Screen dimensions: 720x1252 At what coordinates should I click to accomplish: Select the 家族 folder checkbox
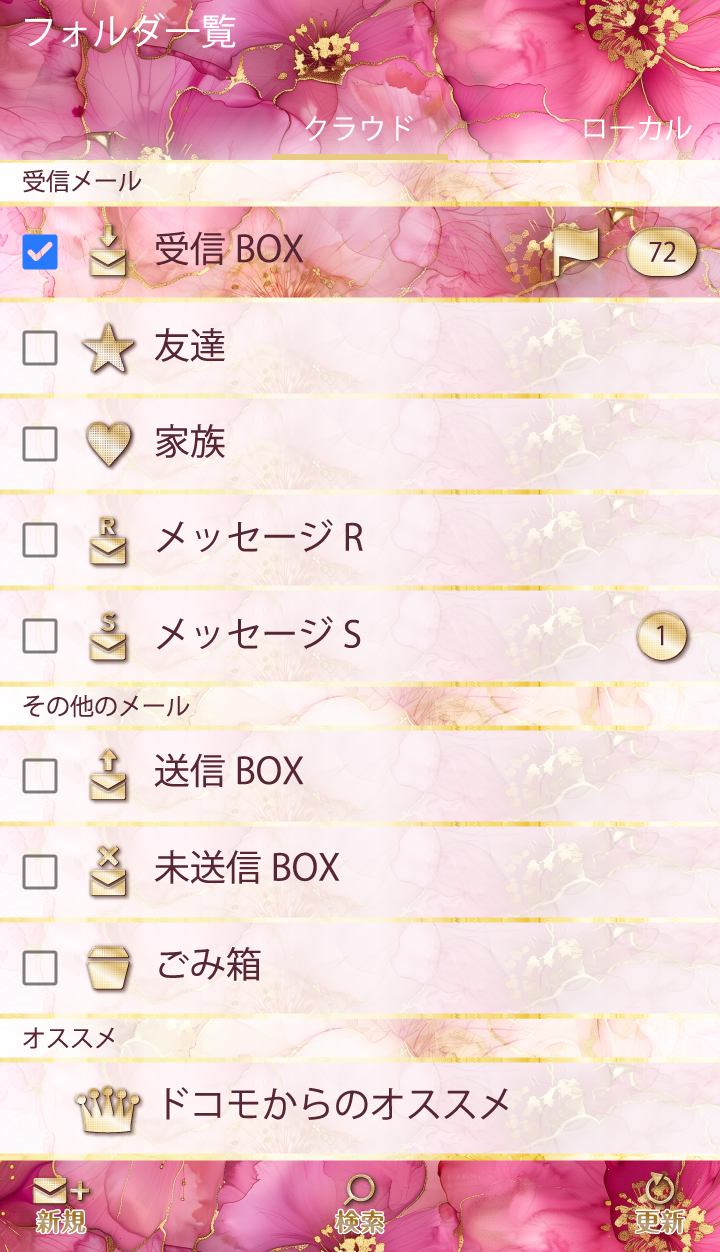[40, 443]
